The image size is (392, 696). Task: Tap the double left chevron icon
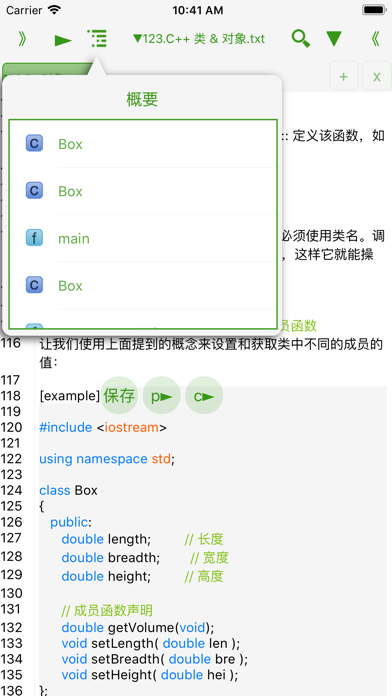click(375, 40)
